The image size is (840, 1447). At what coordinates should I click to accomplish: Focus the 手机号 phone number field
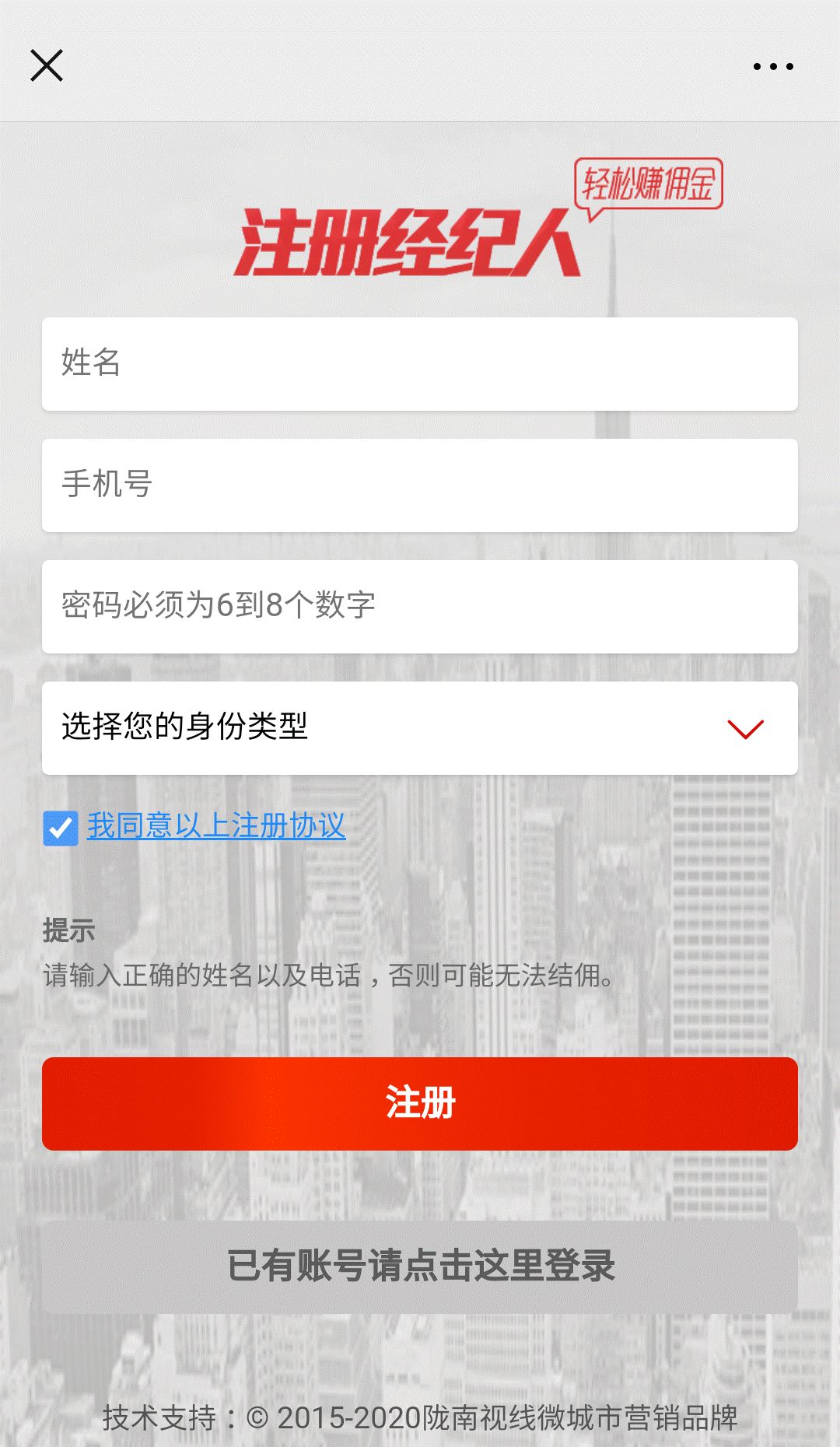(x=420, y=485)
